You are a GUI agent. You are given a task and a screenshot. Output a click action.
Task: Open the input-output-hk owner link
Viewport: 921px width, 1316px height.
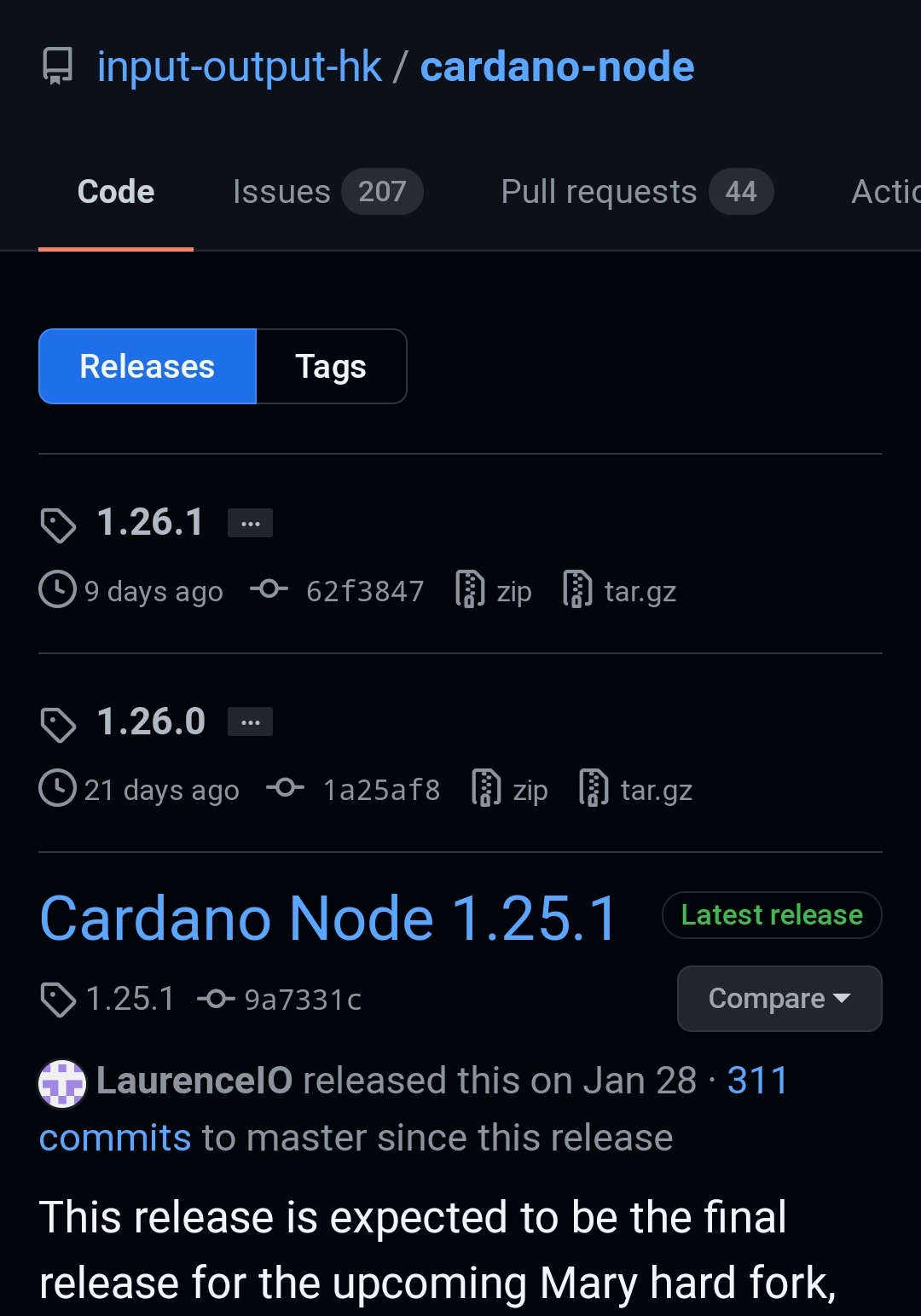pos(239,67)
